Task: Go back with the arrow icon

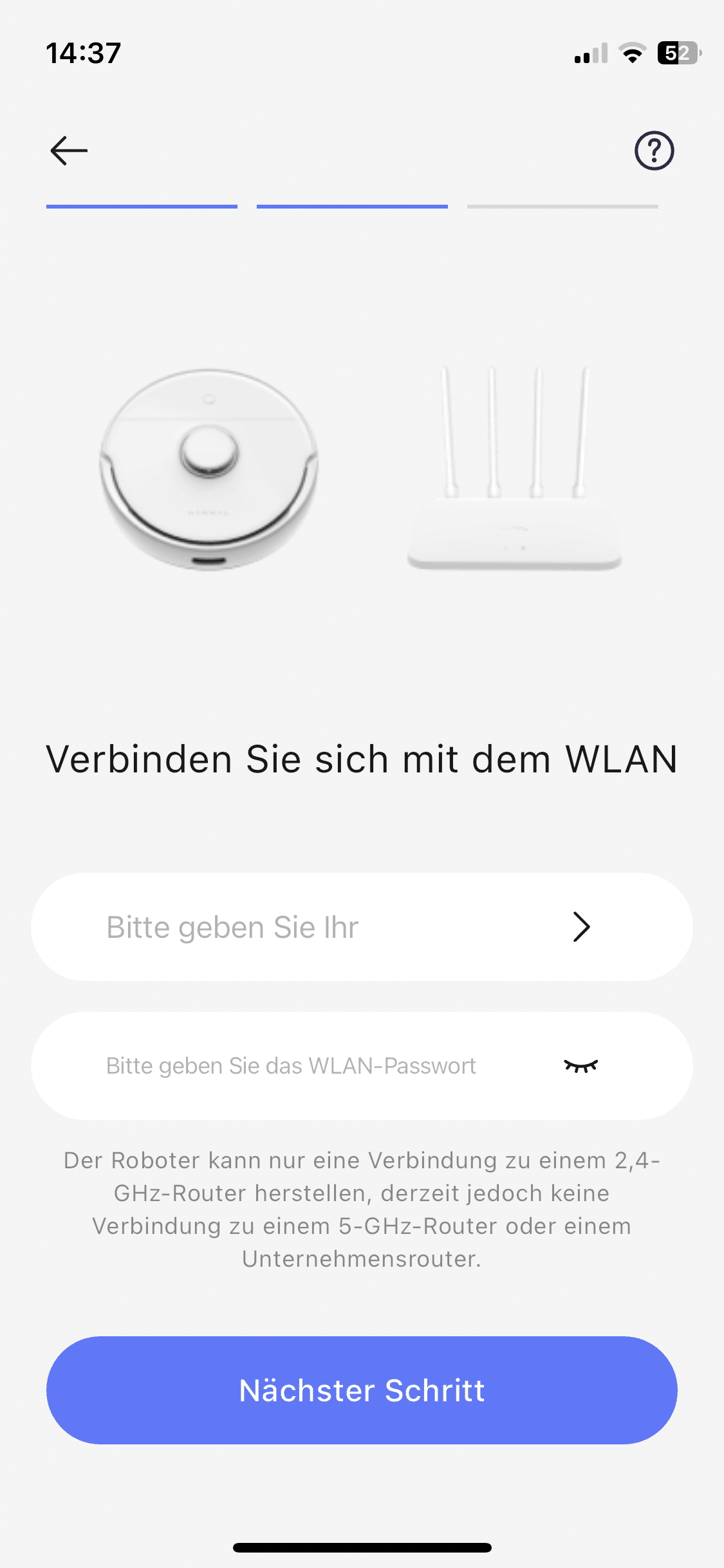Action: [69, 151]
